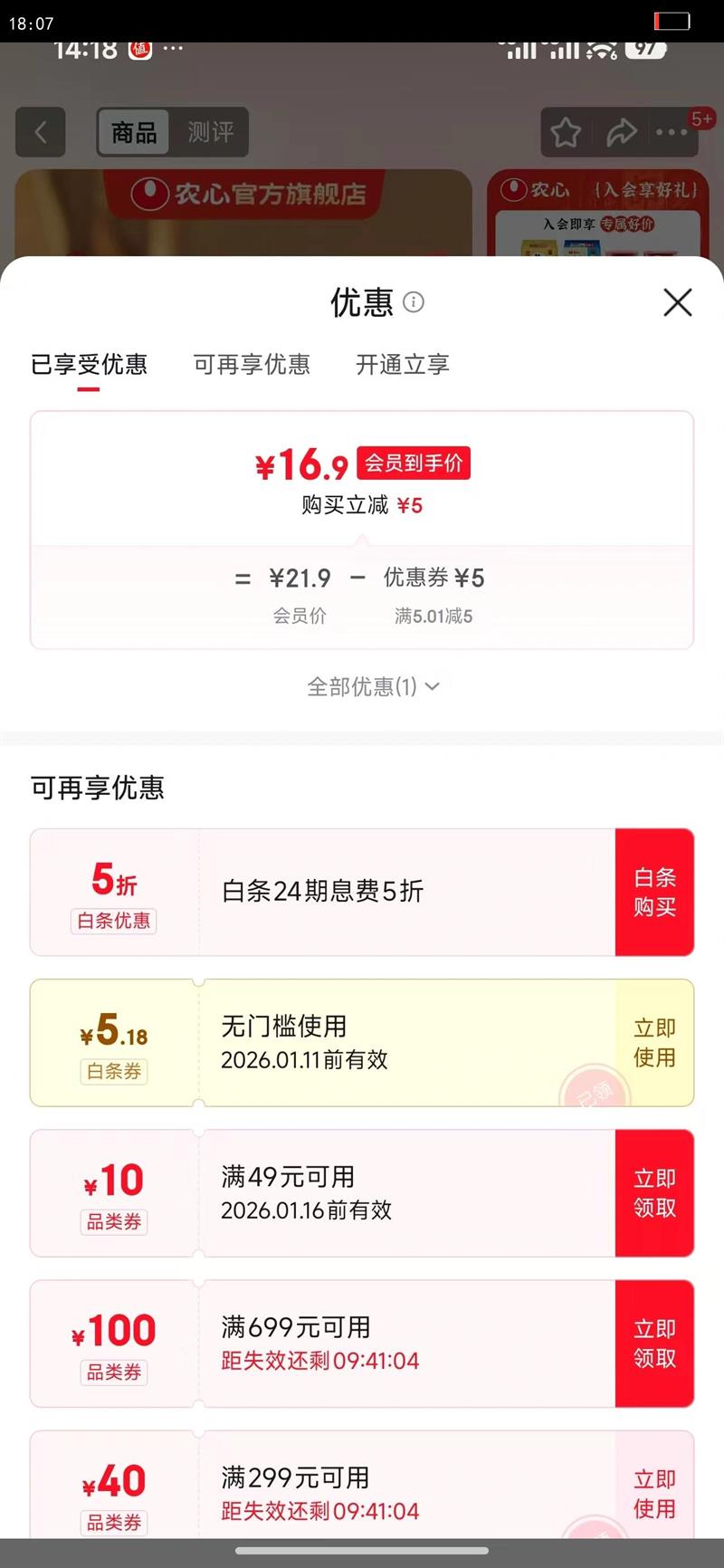Image resolution: width=724 pixels, height=1568 pixels.
Task: Claim the ¥100 满699元可用 coupon
Action: [654, 1343]
